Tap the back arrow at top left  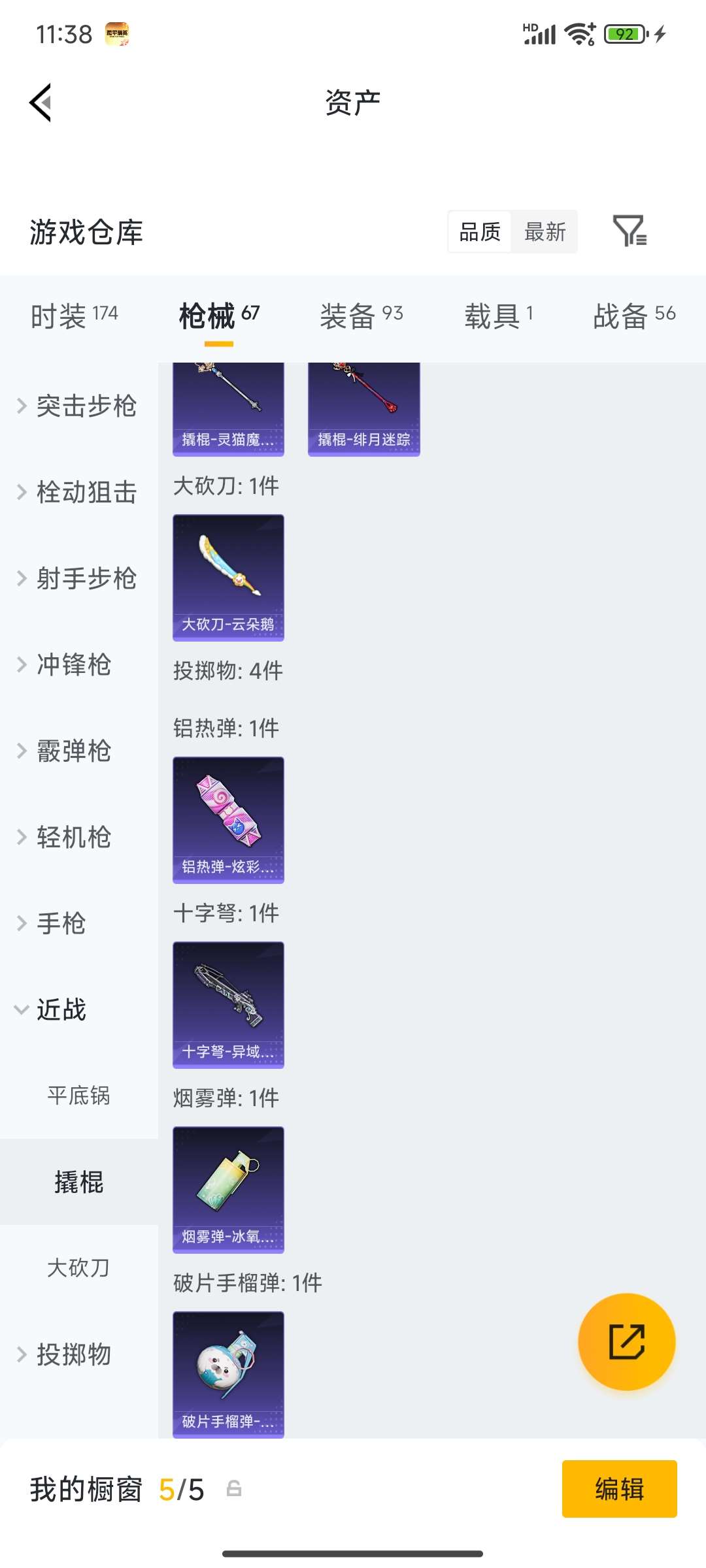coord(39,101)
